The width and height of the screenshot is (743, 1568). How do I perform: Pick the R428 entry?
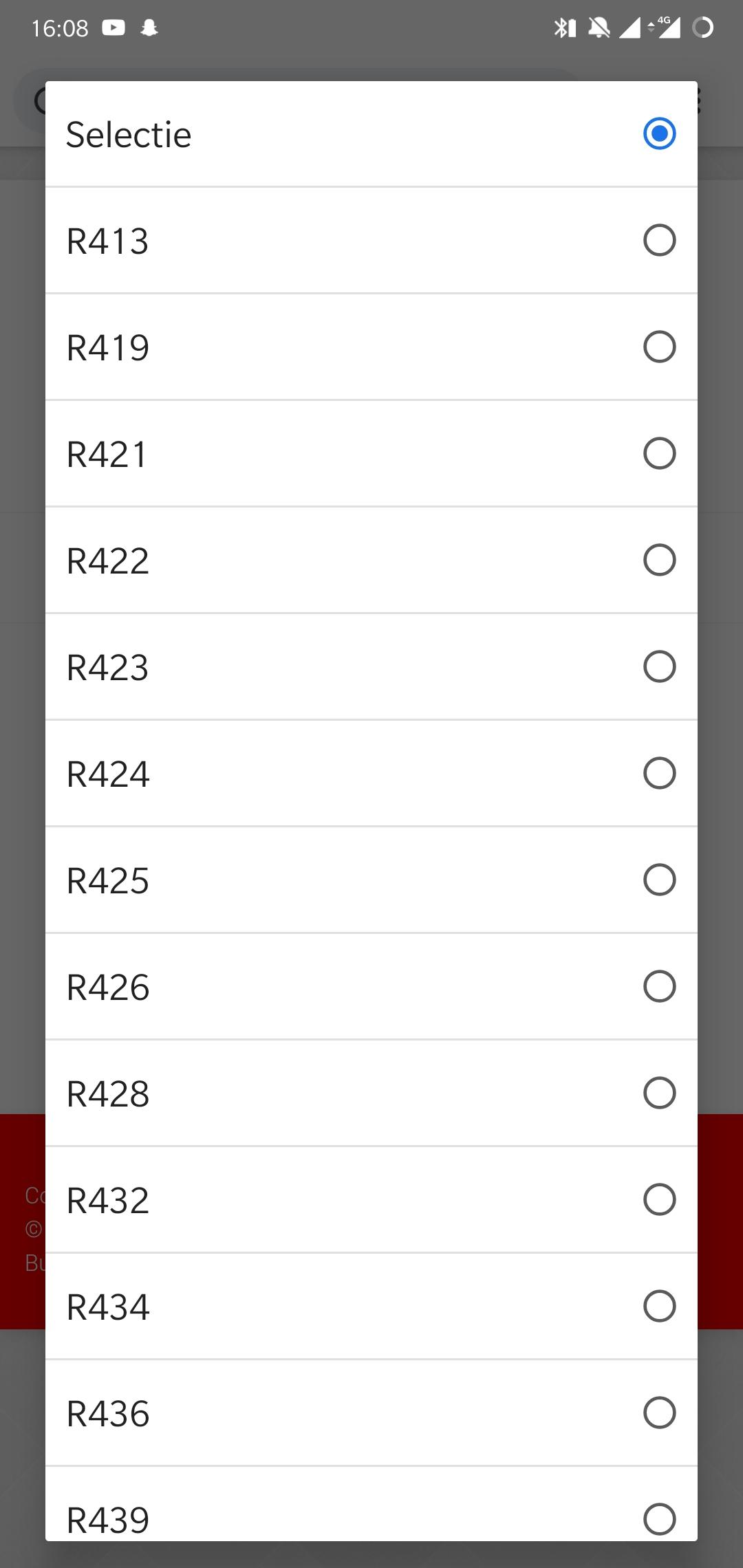[371, 1093]
